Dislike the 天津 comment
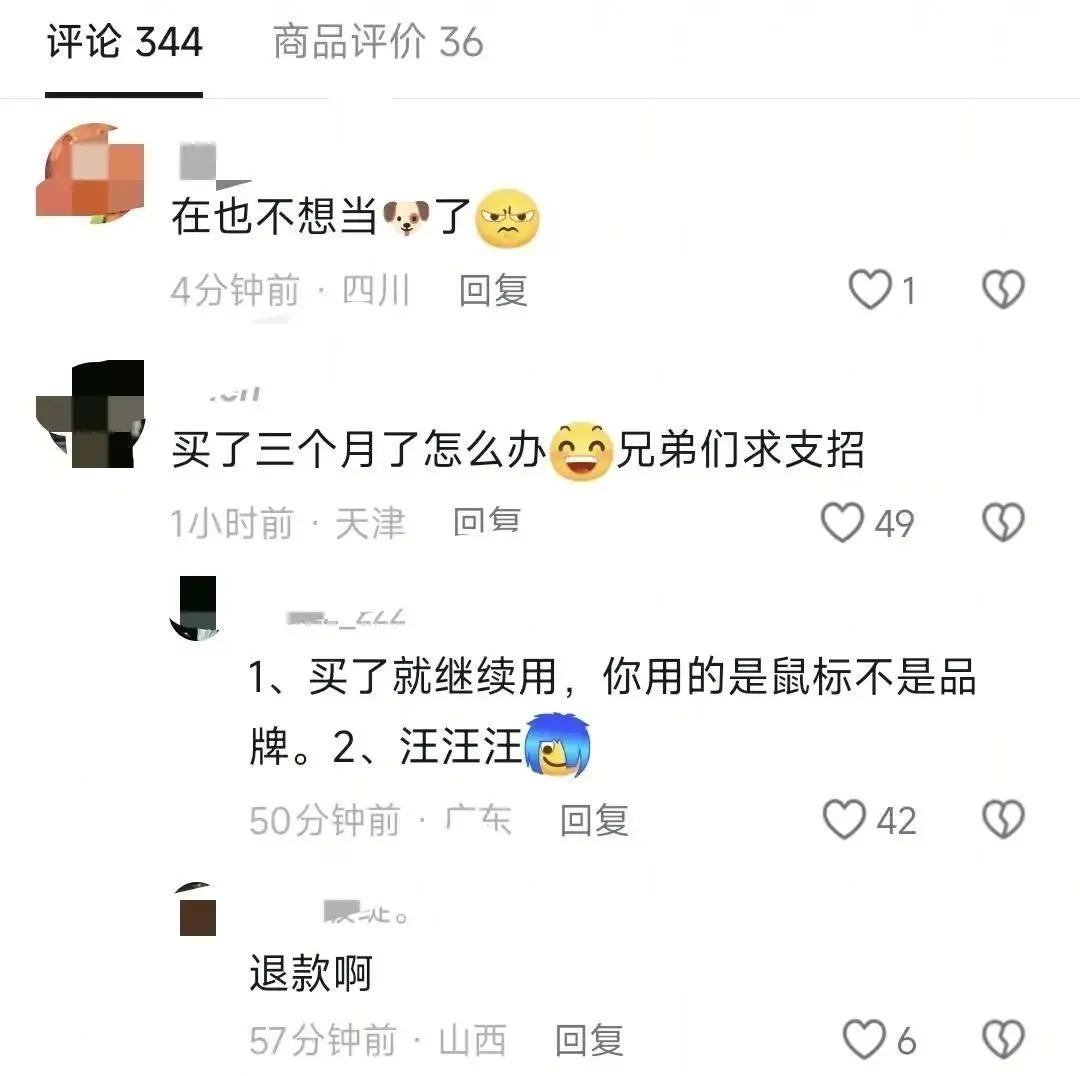 1002,522
